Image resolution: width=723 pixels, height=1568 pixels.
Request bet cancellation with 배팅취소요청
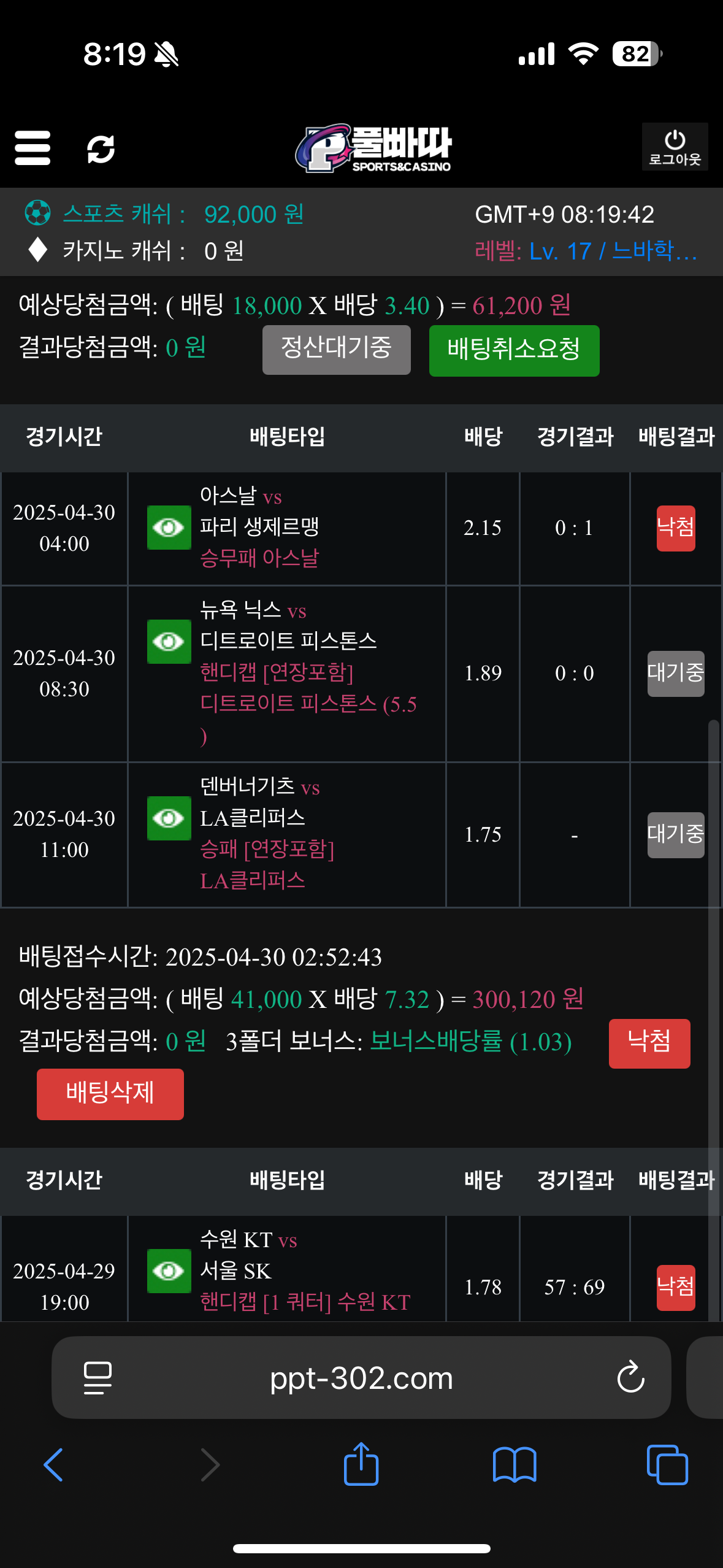click(514, 350)
